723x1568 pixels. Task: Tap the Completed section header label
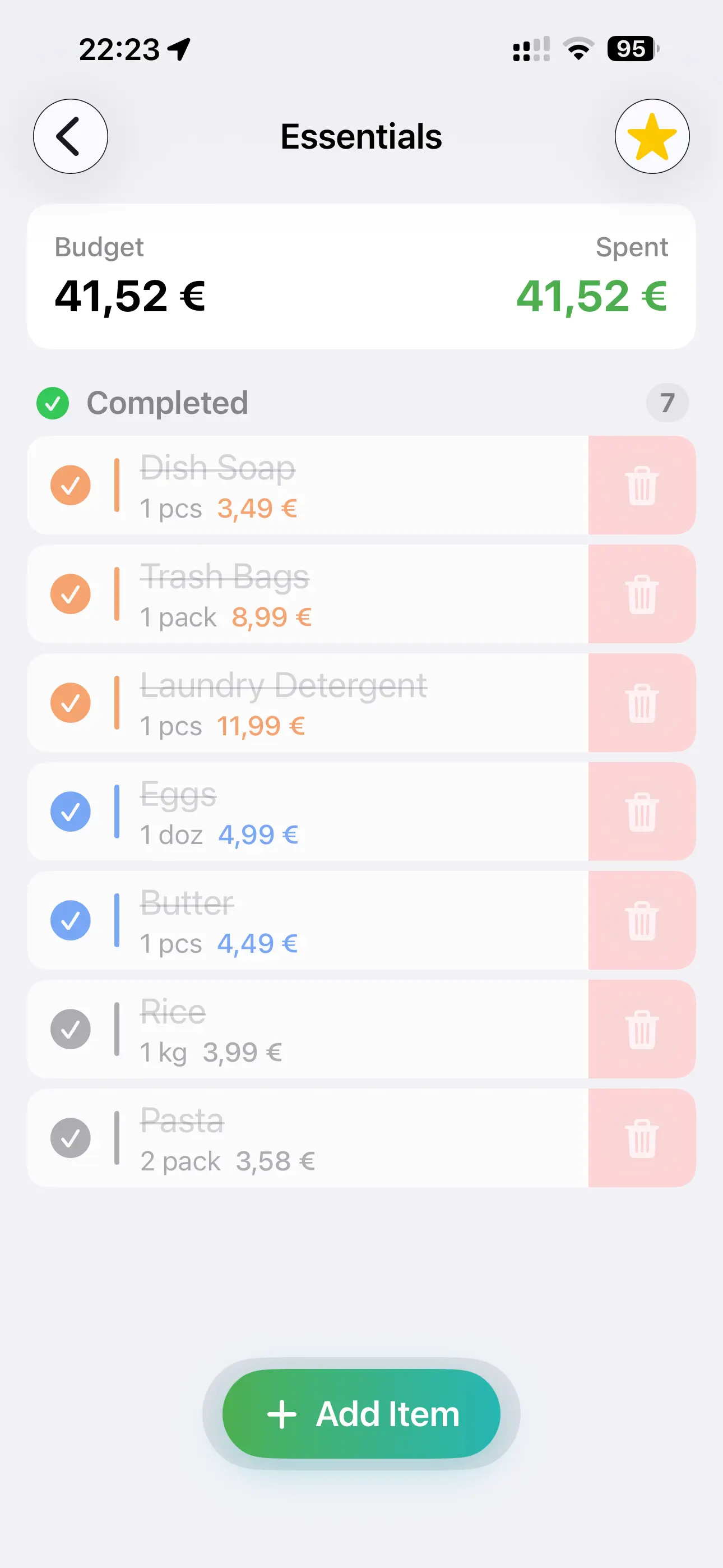[168, 402]
